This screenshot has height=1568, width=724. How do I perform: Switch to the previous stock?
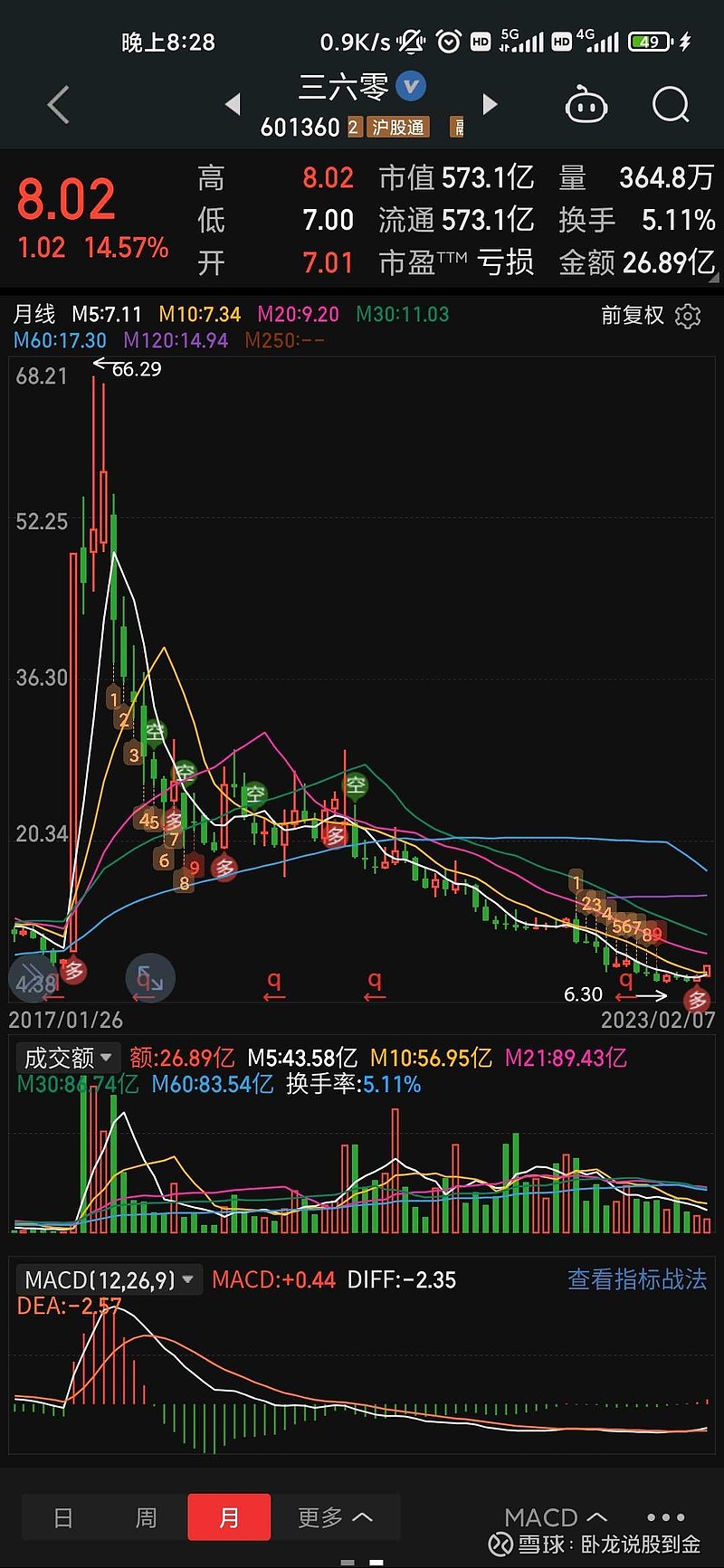tap(233, 105)
